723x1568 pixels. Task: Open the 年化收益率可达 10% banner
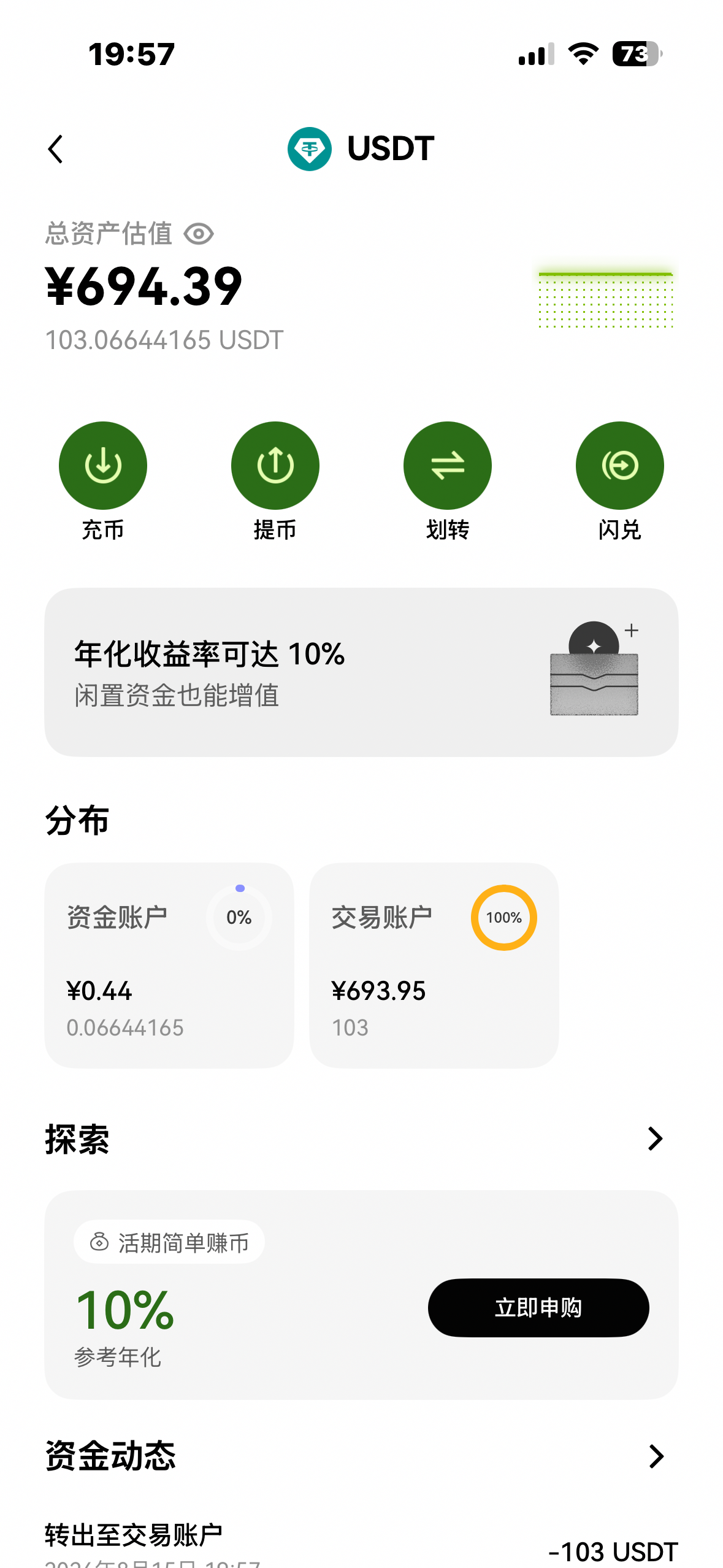pos(361,672)
